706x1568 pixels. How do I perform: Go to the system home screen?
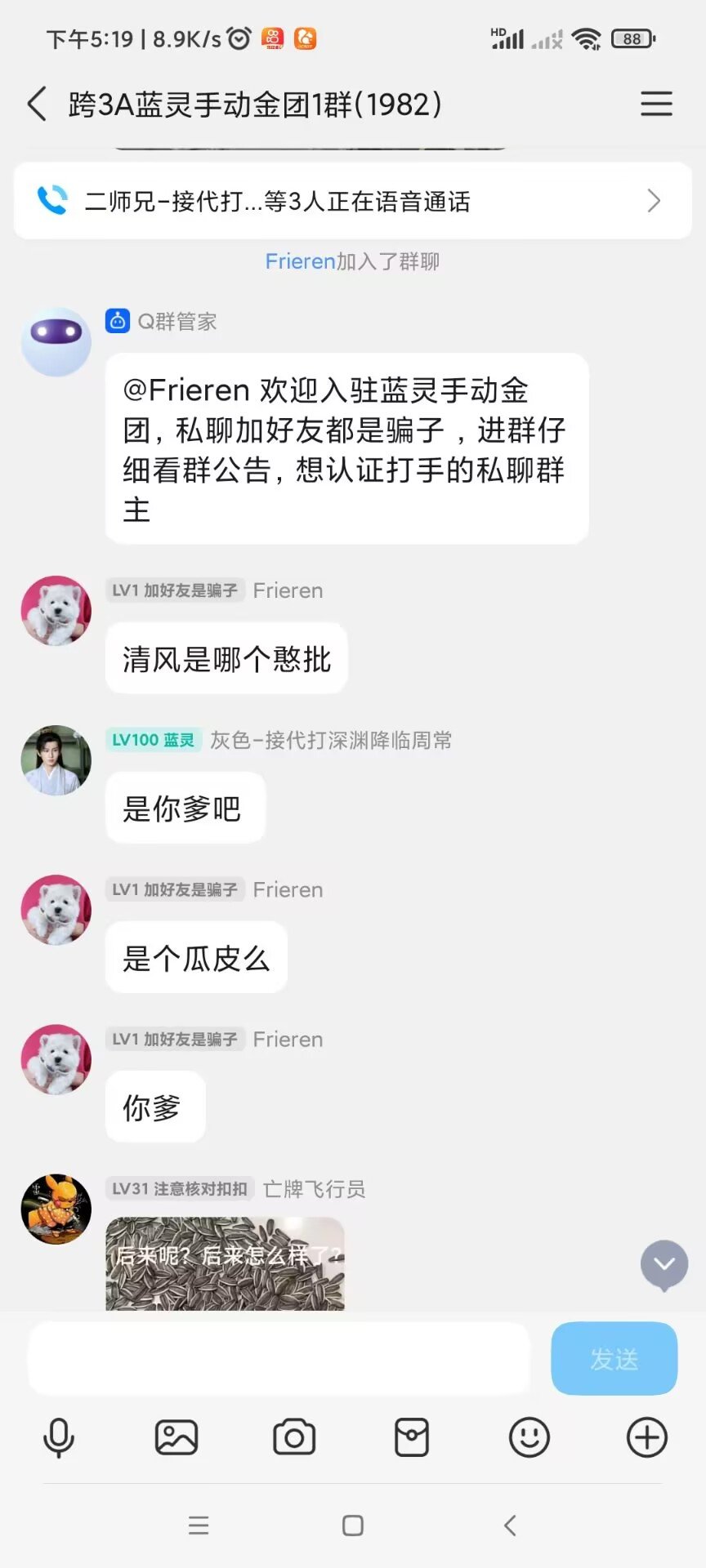(x=353, y=1526)
